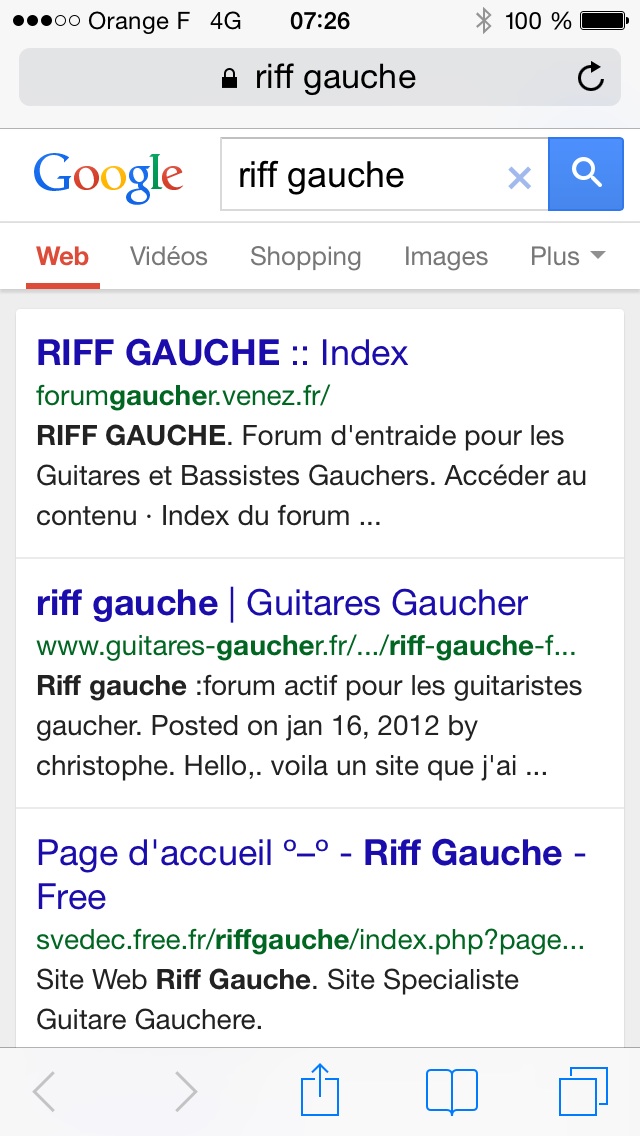Open the riff gauche | Guitares Gaucher result
This screenshot has height=1136, width=640.
[282, 604]
